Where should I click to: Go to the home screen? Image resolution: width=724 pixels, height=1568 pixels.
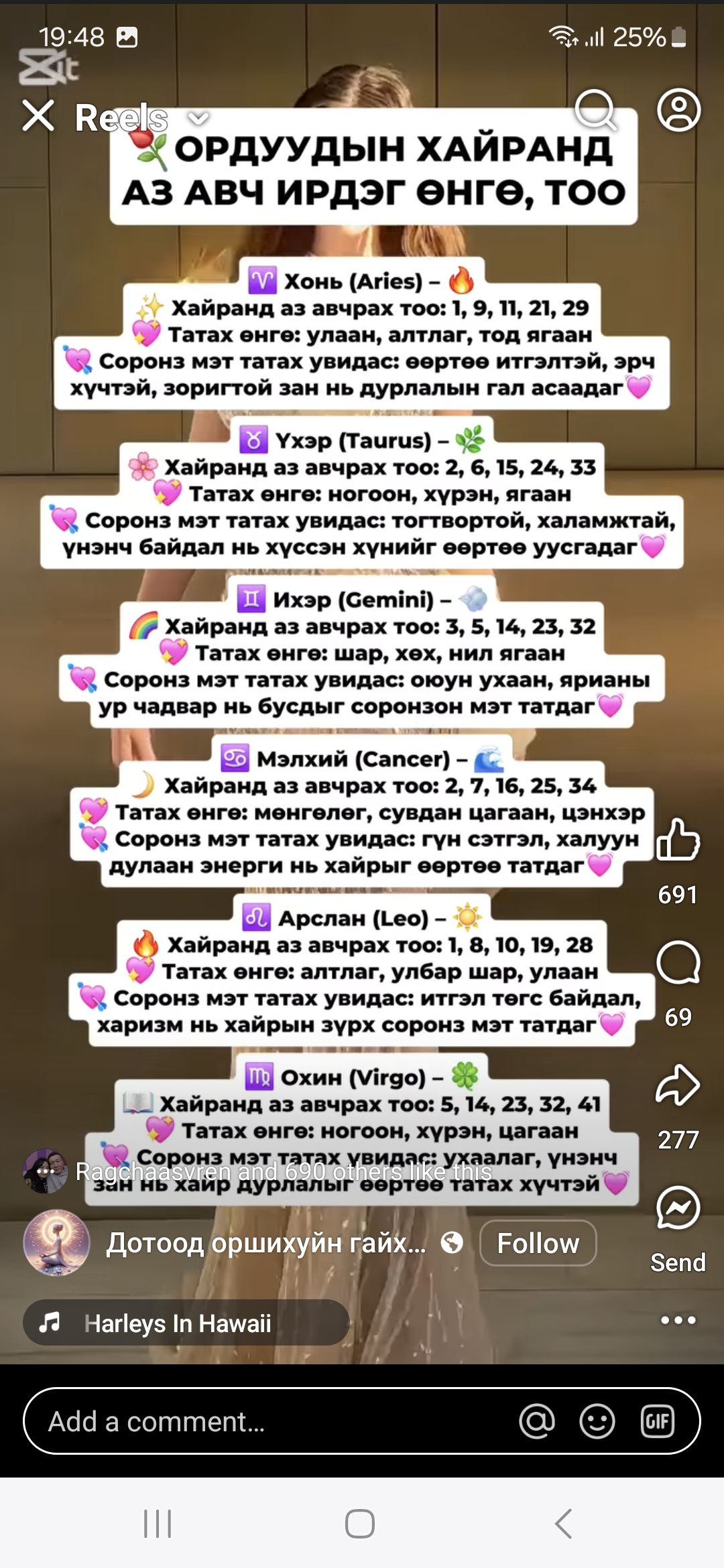(360, 1523)
